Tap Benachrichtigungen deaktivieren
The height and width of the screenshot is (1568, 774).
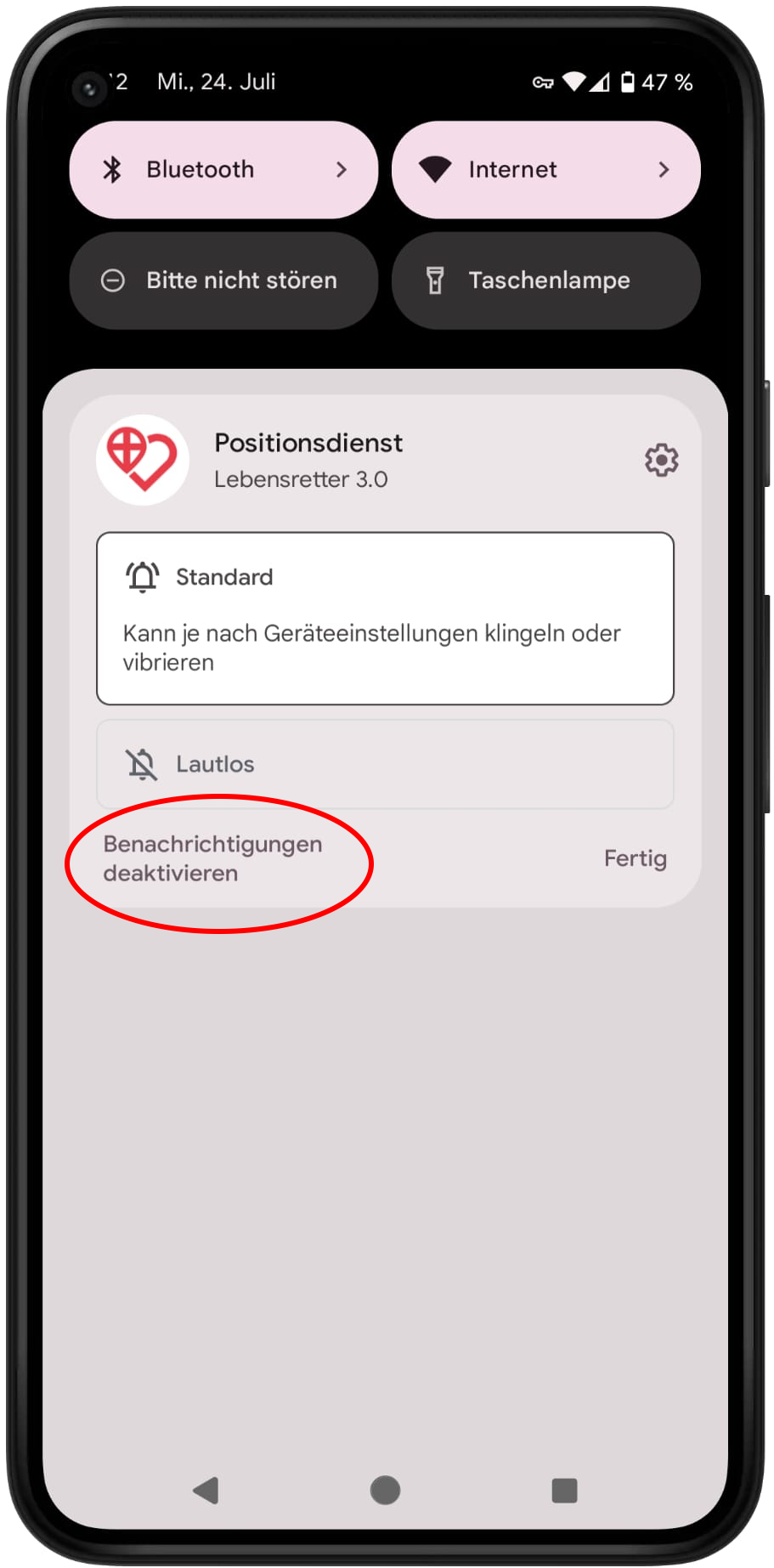pyautogui.click(x=212, y=858)
